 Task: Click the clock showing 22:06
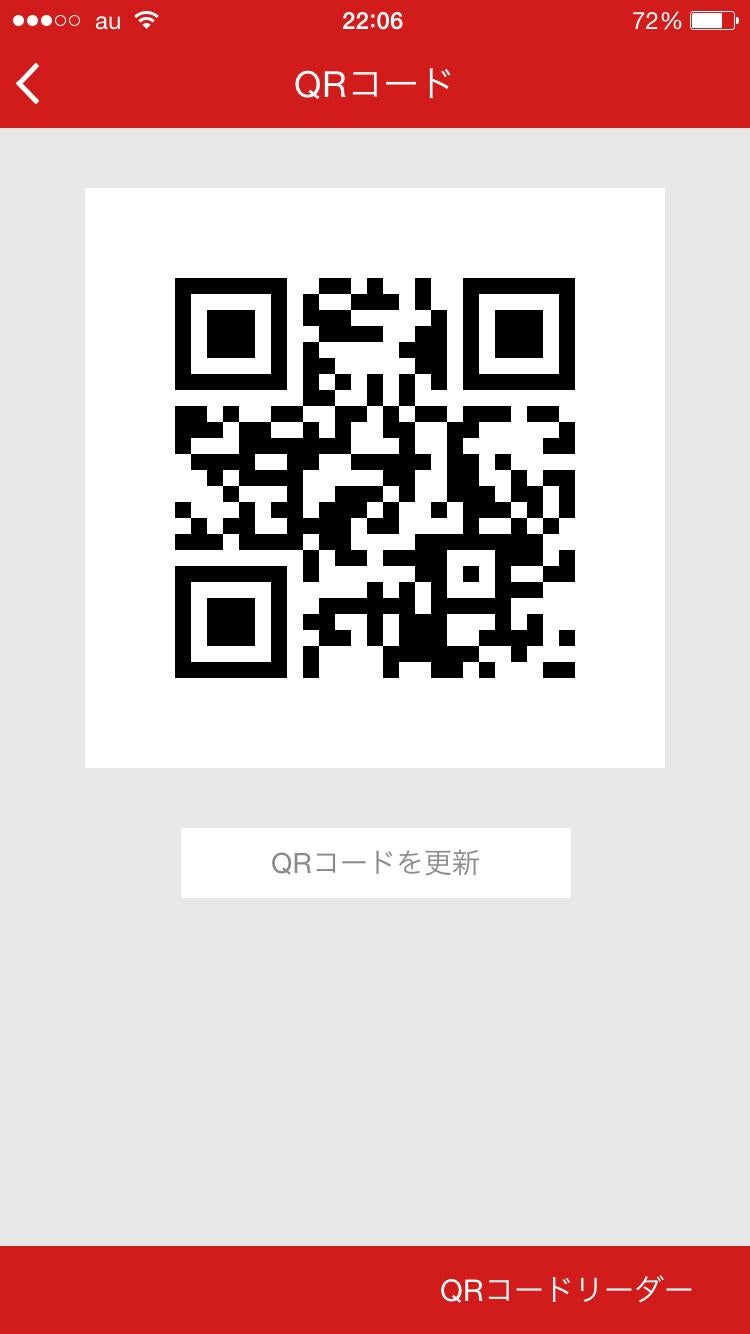tap(374, 19)
